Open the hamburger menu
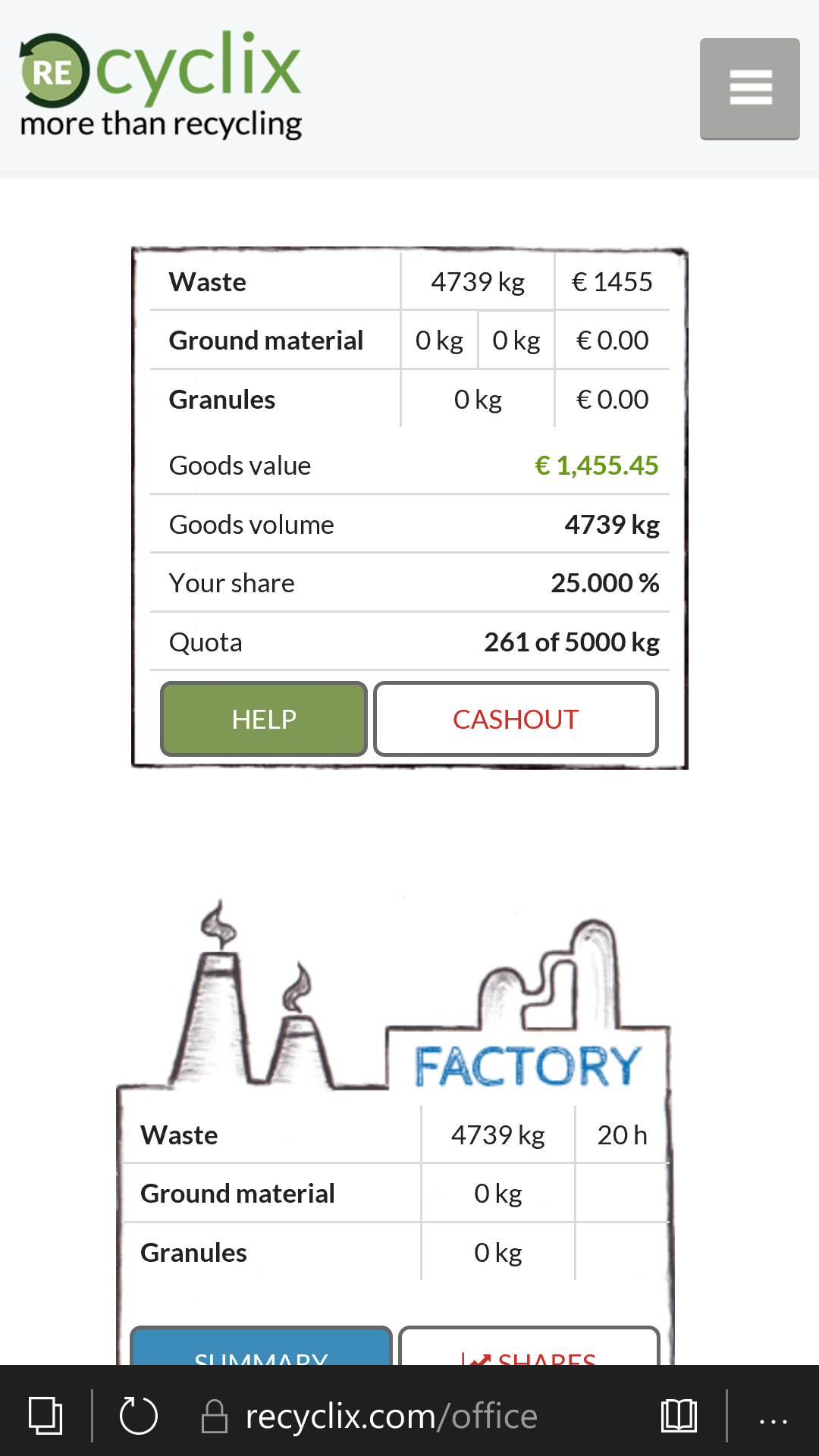The width and height of the screenshot is (819, 1456). point(749,89)
